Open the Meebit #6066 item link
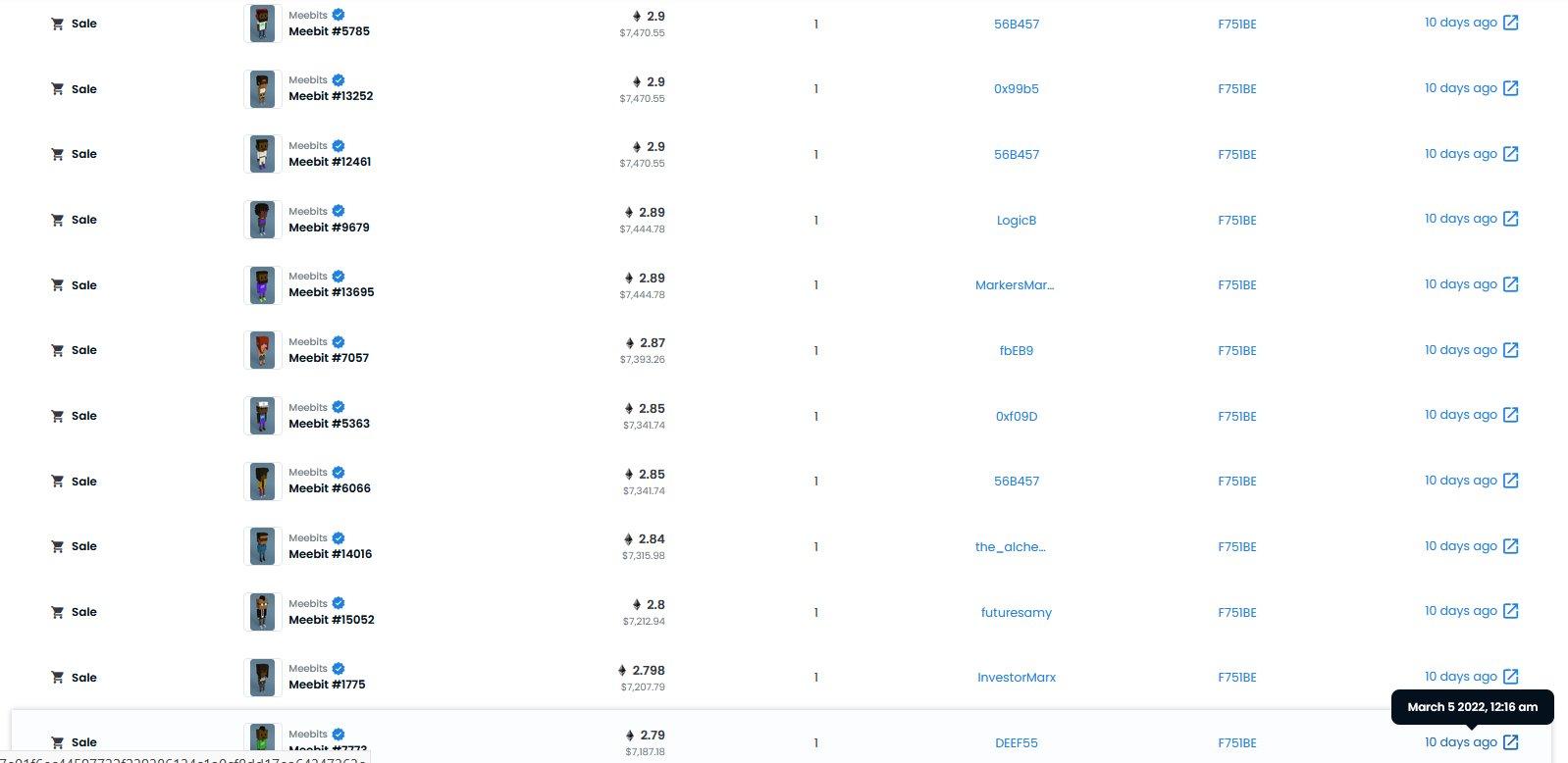The width and height of the screenshot is (1568, 763). [x=330, y=488]
